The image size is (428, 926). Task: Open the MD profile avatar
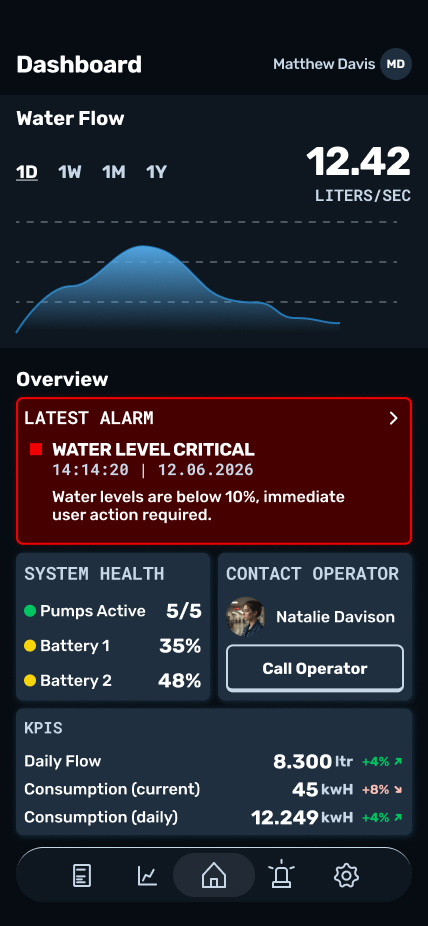pyautogui.click(x=396, y=64)
